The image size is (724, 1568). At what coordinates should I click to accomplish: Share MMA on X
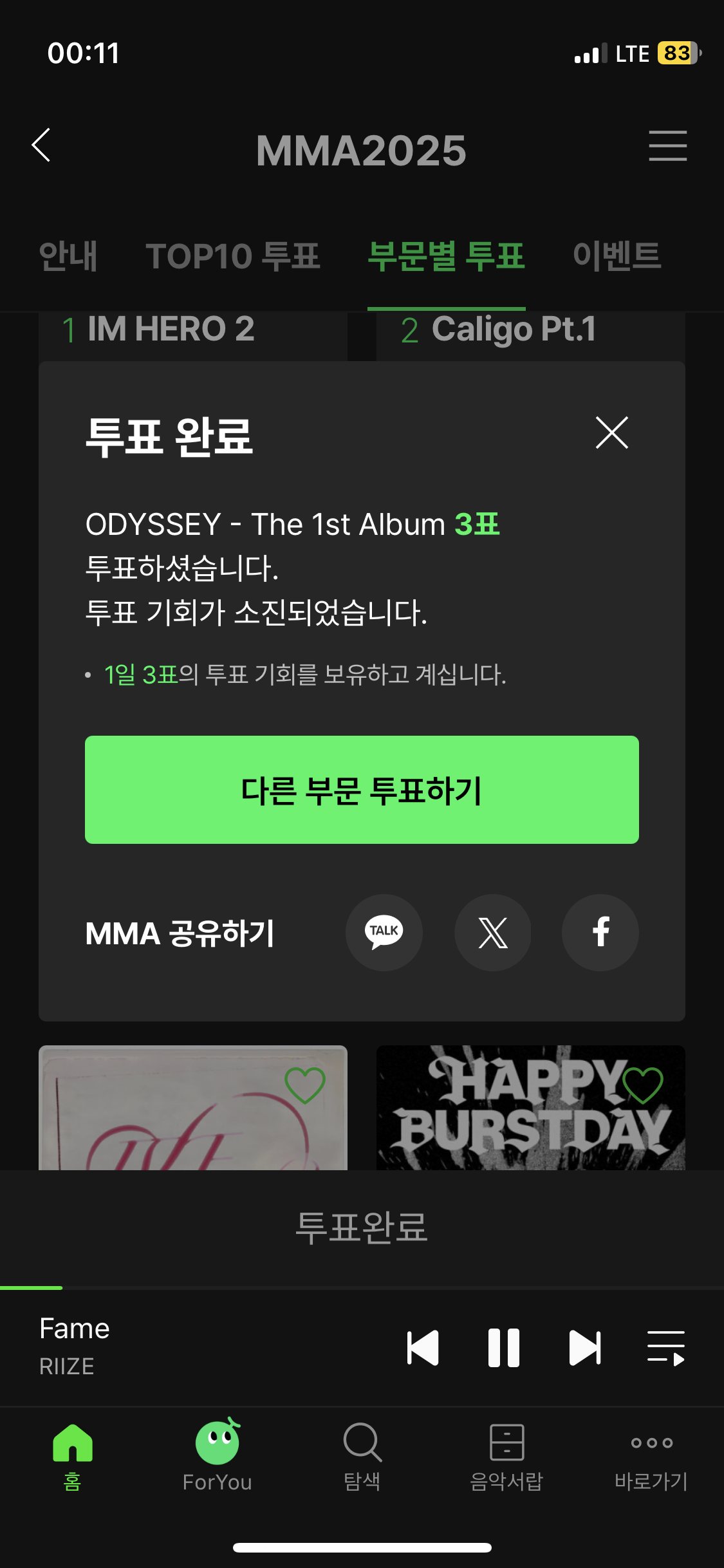tap(493, 933)
